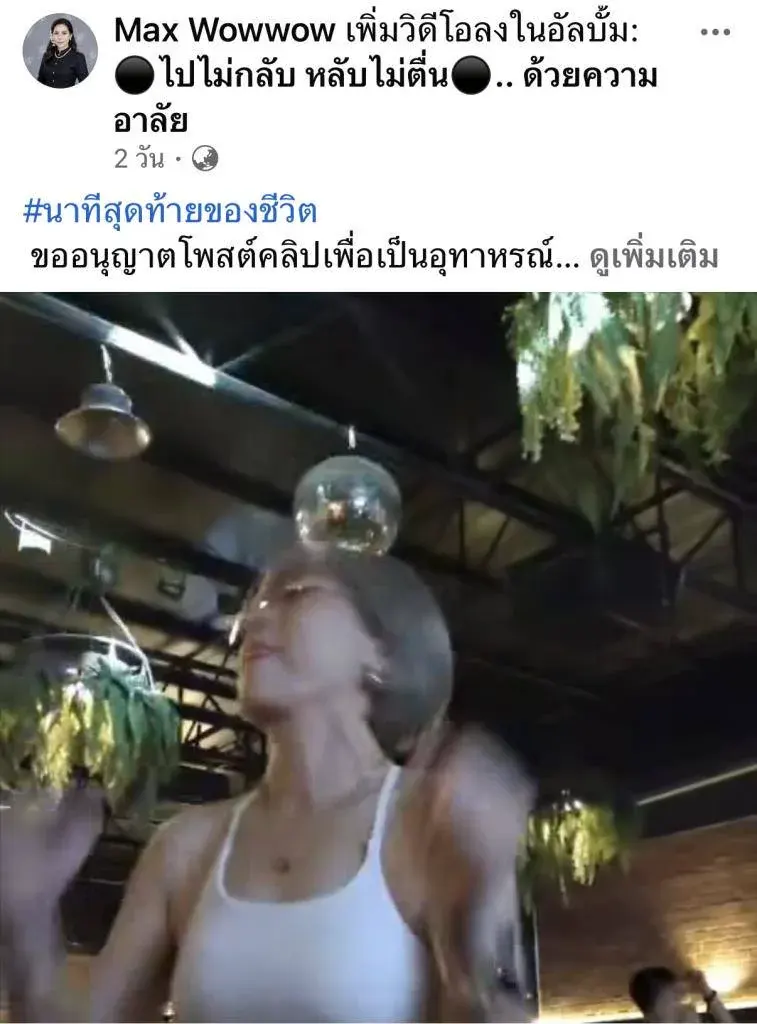757x1024 pixels.
Task: Open Max Wowwow's profile by name
Action: pos(224,31)
